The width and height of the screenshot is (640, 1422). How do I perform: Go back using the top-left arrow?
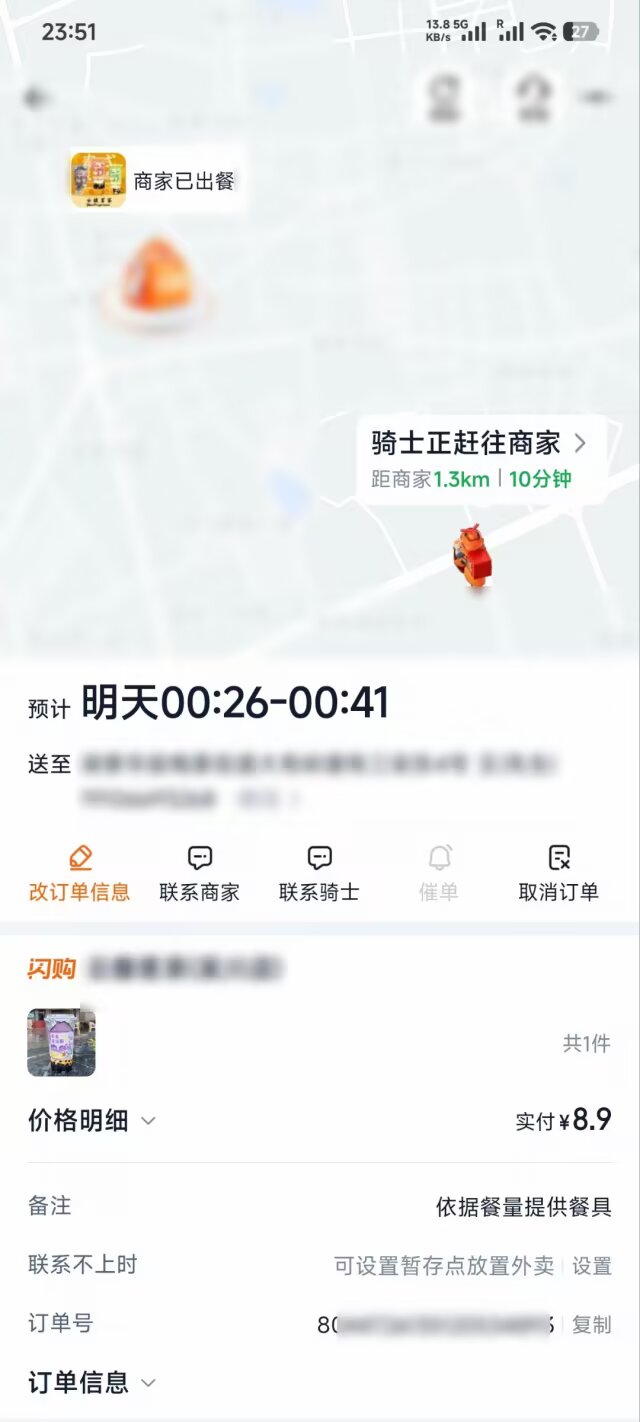coord(37,98)
